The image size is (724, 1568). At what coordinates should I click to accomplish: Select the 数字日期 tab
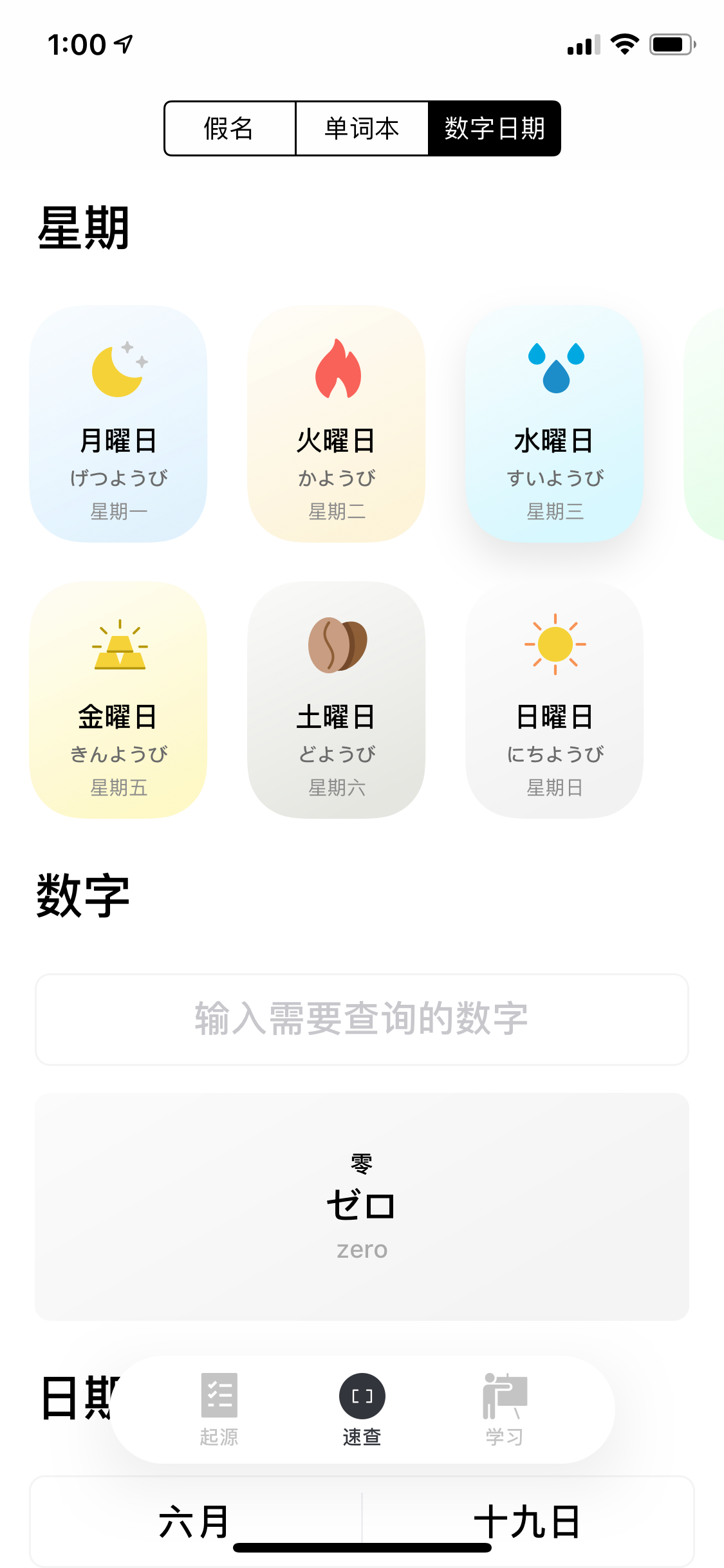(x=494, y=128)
